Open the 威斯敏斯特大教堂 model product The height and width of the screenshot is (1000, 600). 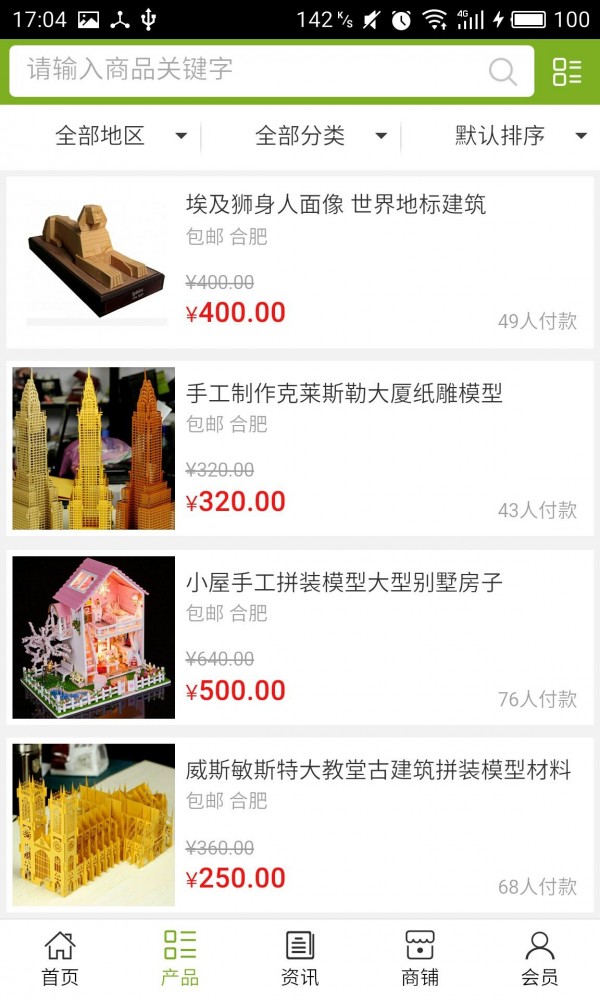click(x=300, y=825)
